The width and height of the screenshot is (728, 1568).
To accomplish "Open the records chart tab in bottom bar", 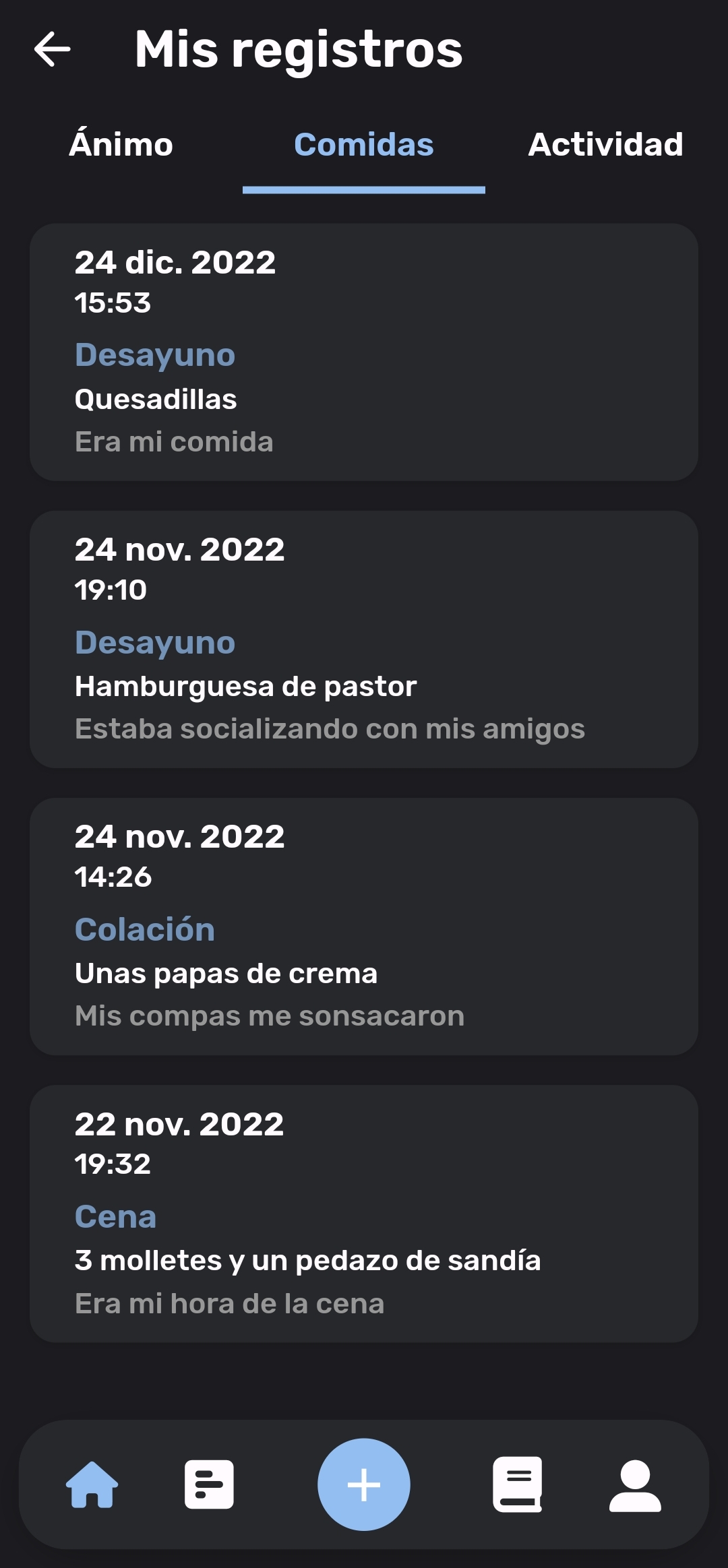I will pos(209,1484).
